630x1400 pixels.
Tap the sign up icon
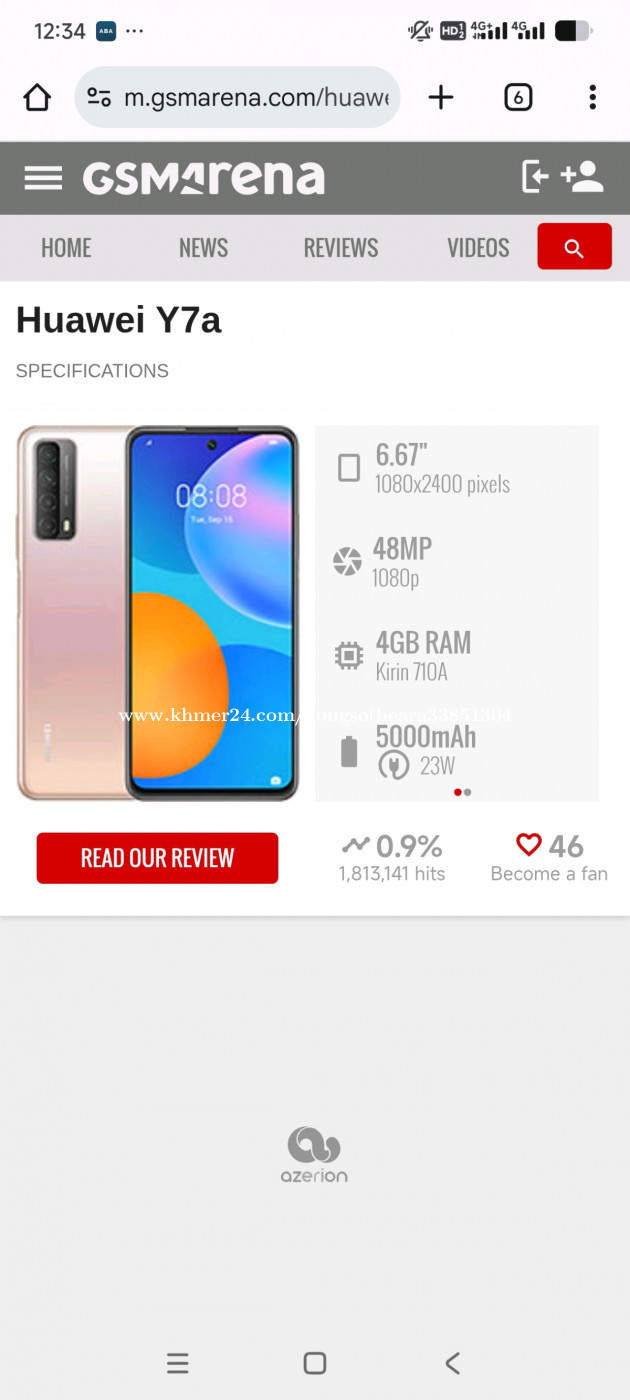pyautogui.click(x=582, y=177)
